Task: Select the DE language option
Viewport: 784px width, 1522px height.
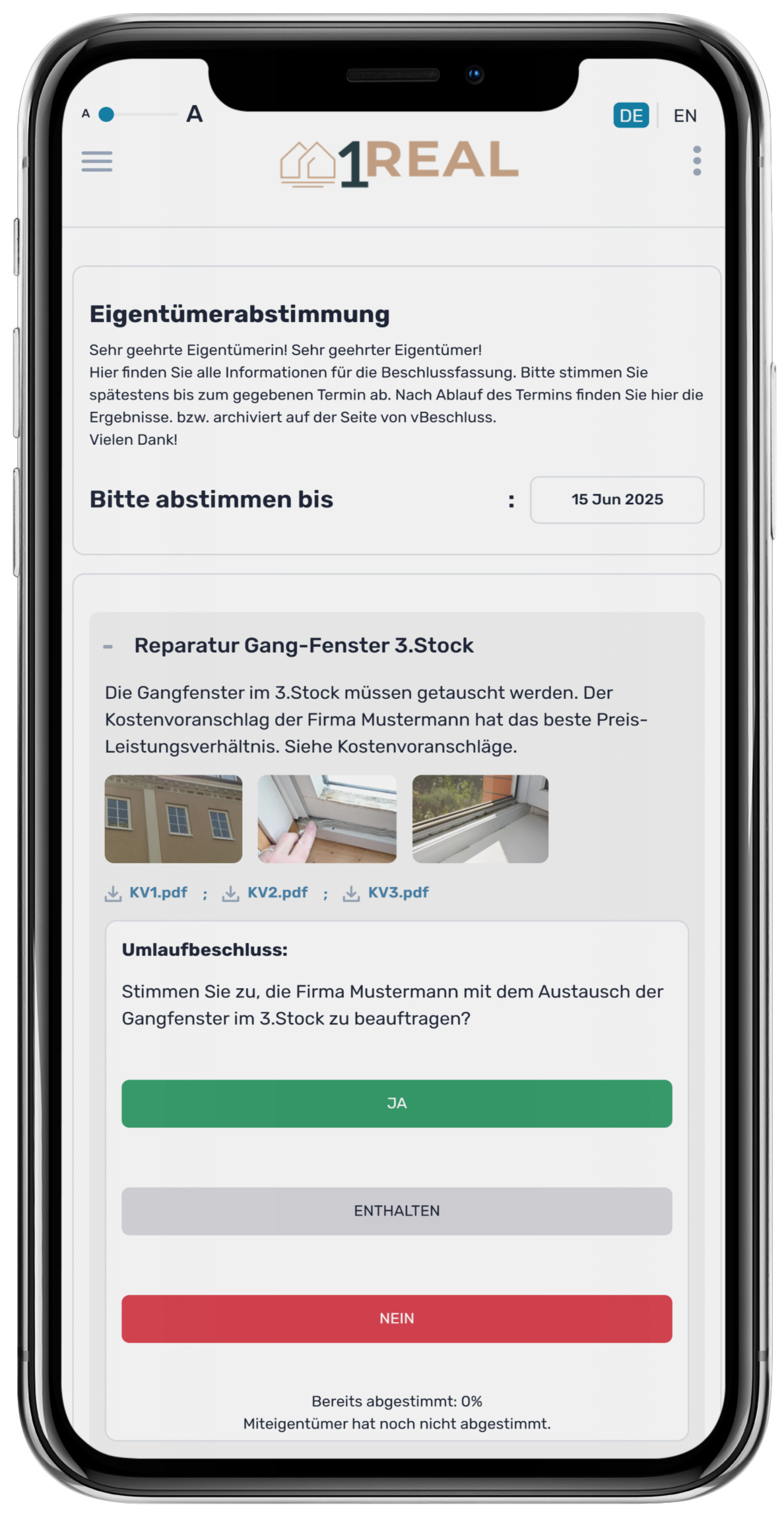Action: coord(631,116)
